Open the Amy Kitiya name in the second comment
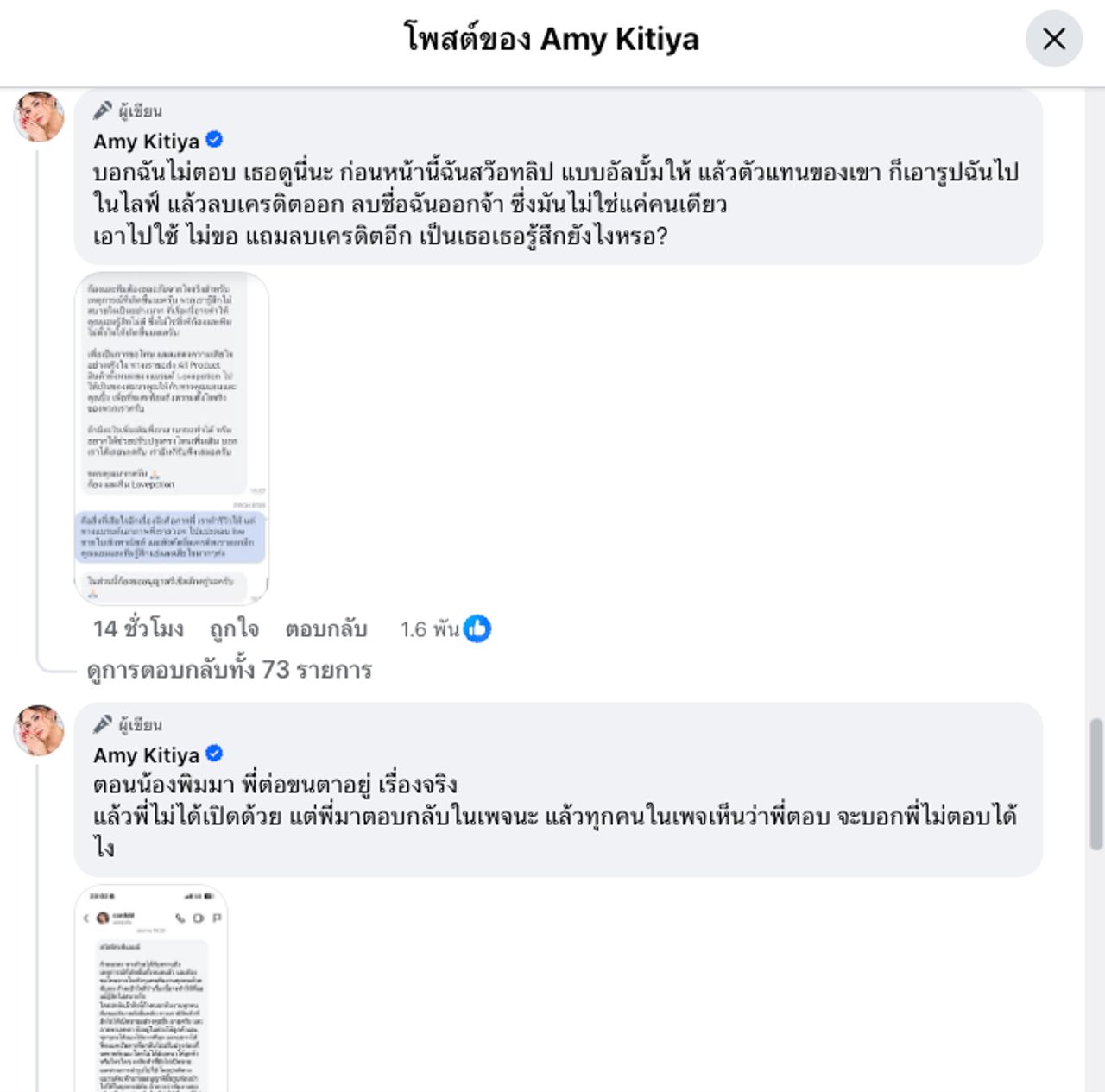Screen dimensions: 1105x1092 (x=146, y=755)
